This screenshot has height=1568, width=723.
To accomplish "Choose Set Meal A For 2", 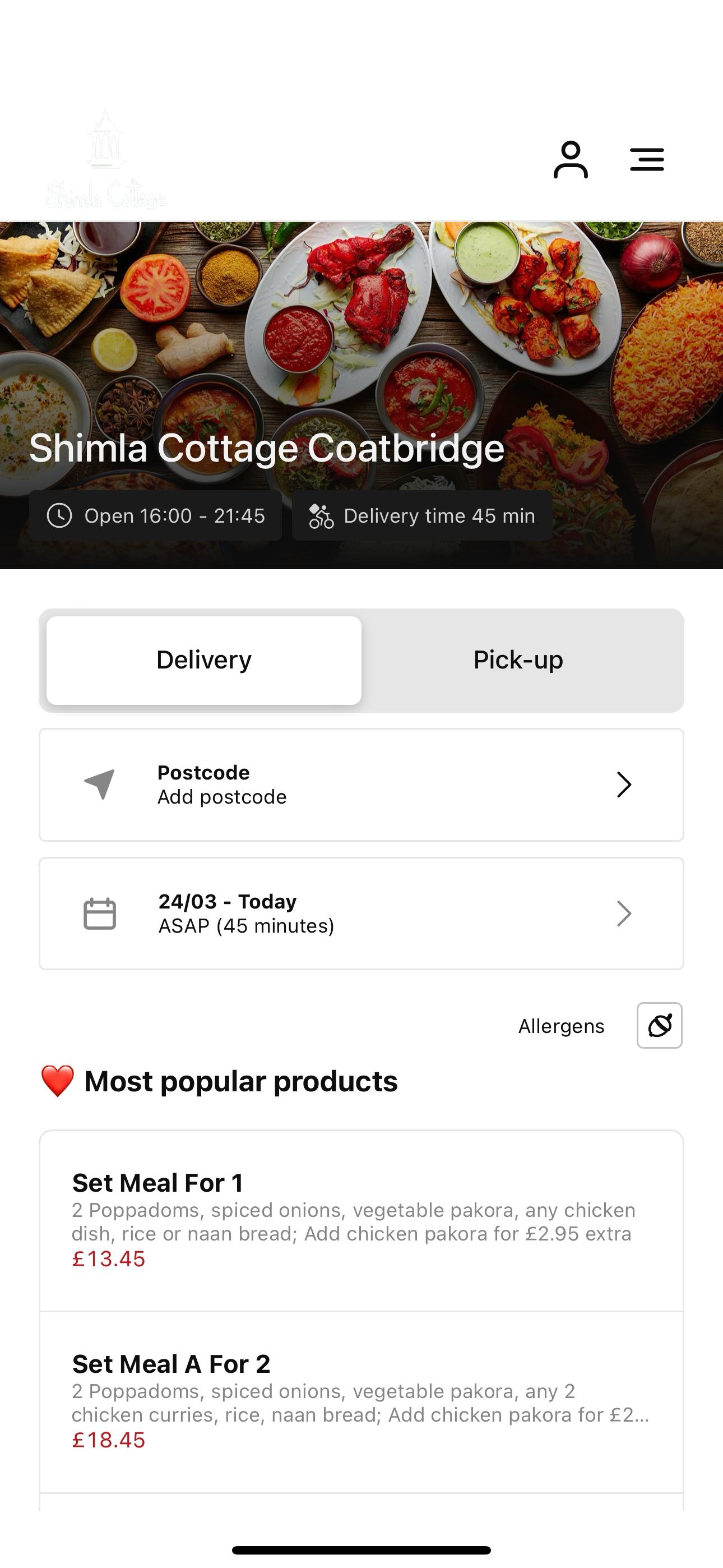I will 361,1403.
